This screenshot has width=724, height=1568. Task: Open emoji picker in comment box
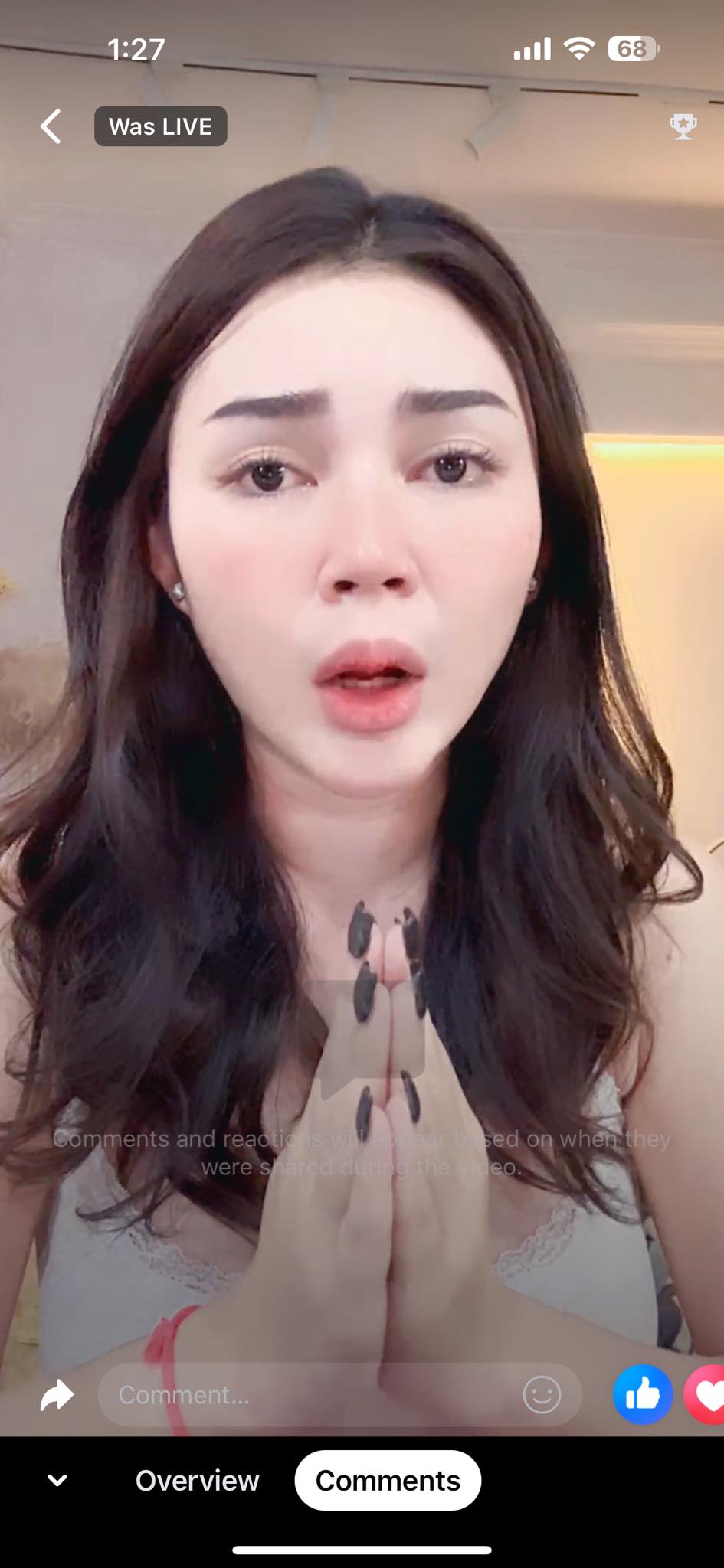(x=542, y=1394)
